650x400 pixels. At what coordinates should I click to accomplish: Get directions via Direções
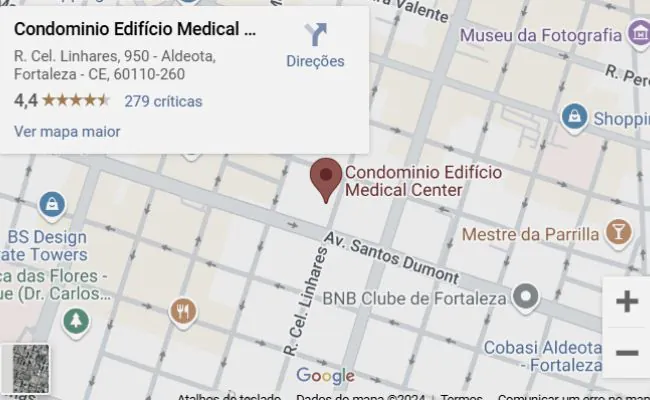[315, 46]
